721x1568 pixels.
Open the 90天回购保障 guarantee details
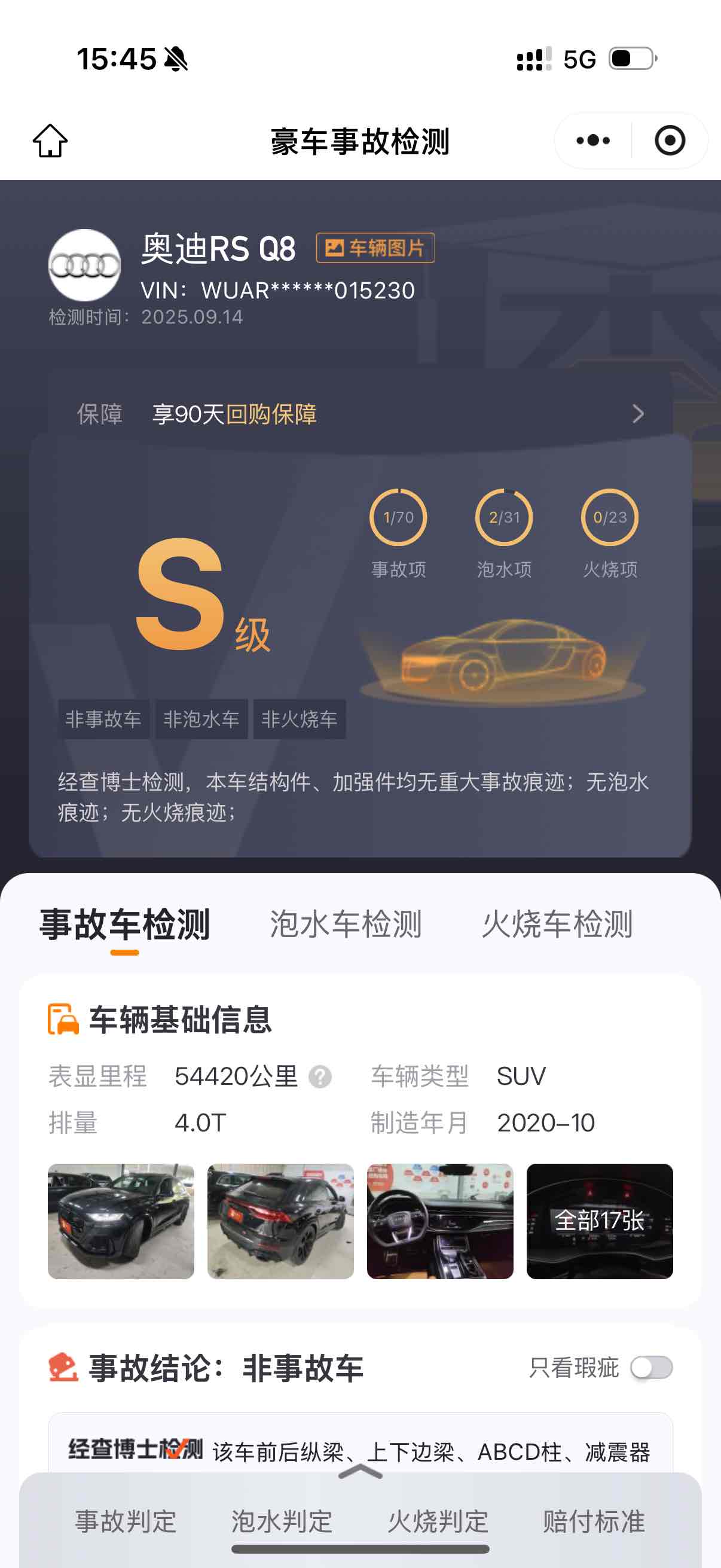tap(359, 414)
